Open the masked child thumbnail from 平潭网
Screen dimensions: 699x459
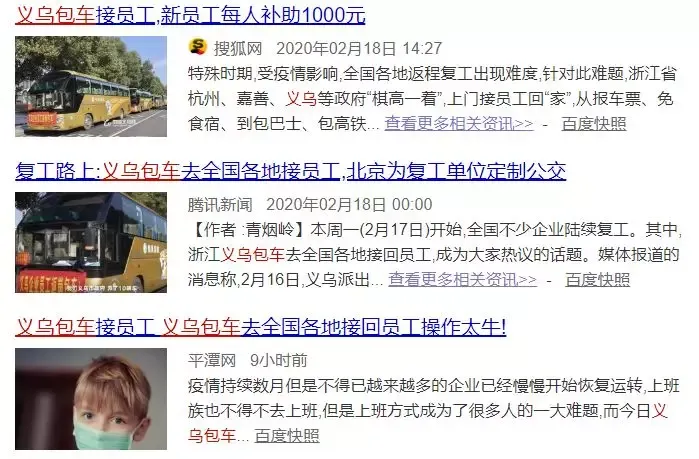point(91,398)
